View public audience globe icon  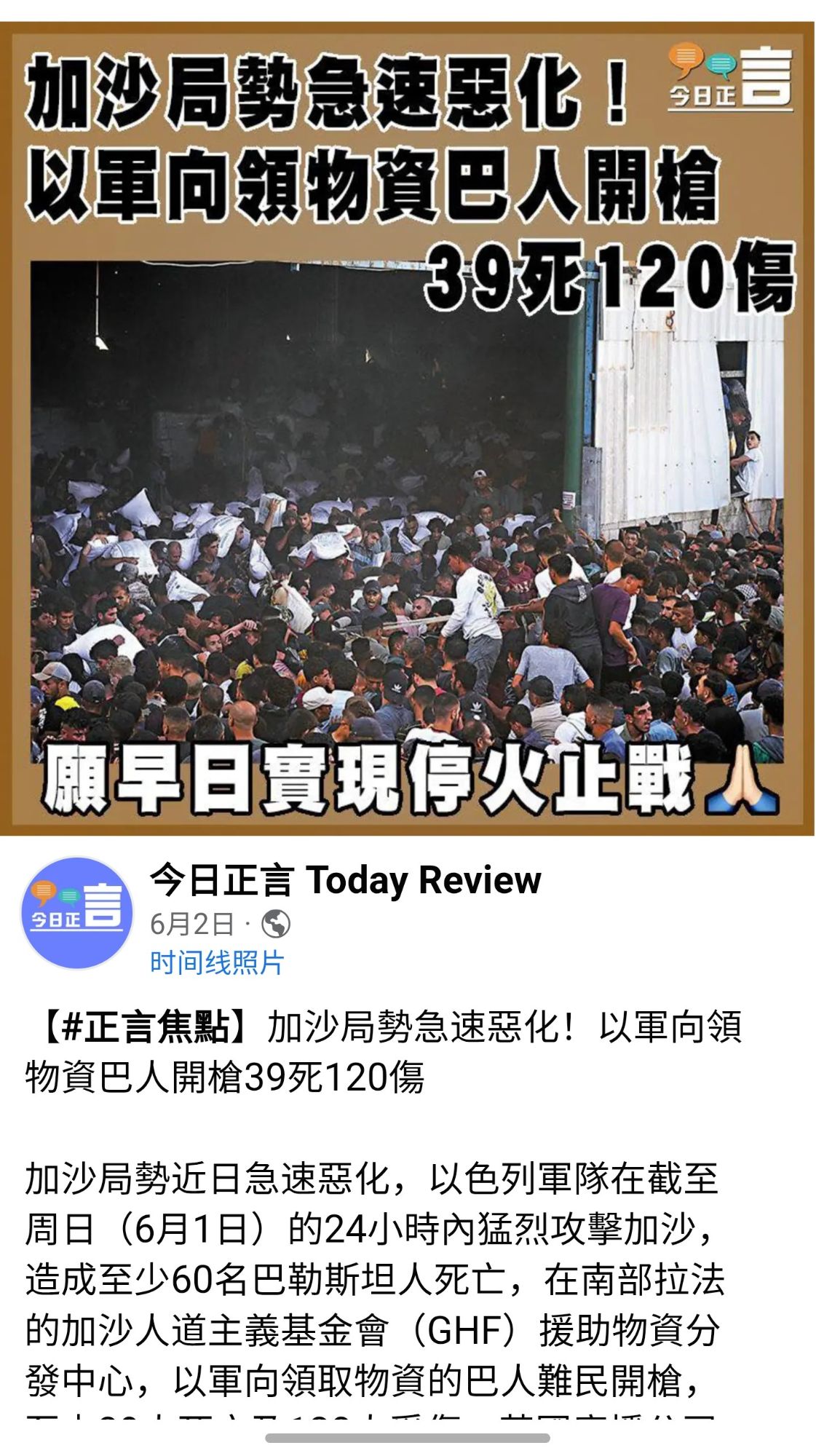[275, 924]
